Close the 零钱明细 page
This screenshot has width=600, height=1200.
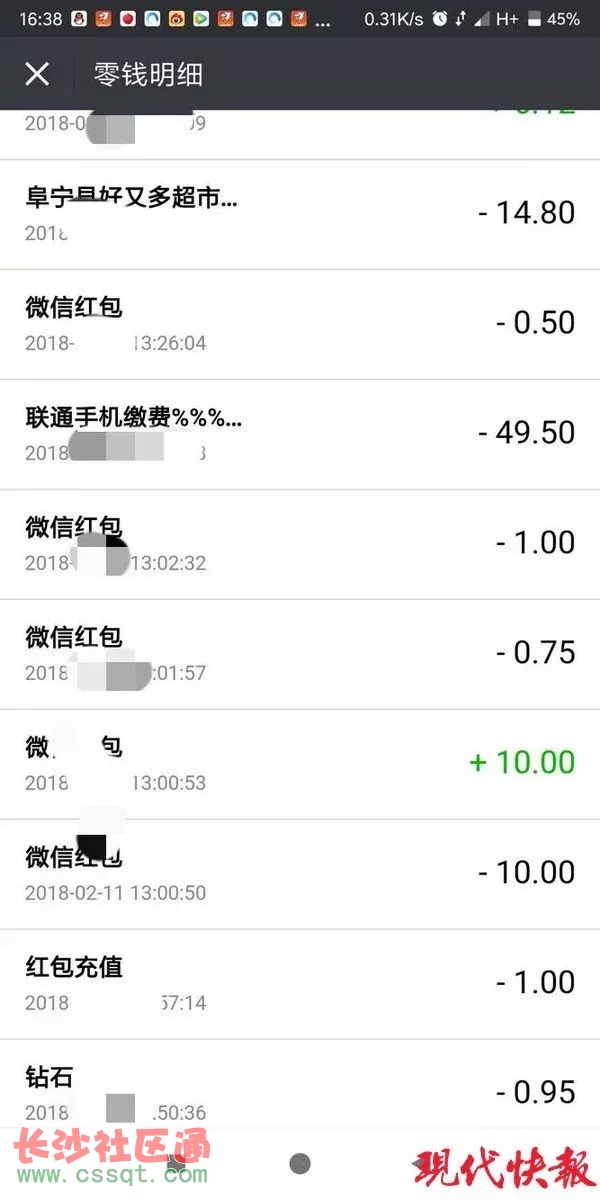37,74
